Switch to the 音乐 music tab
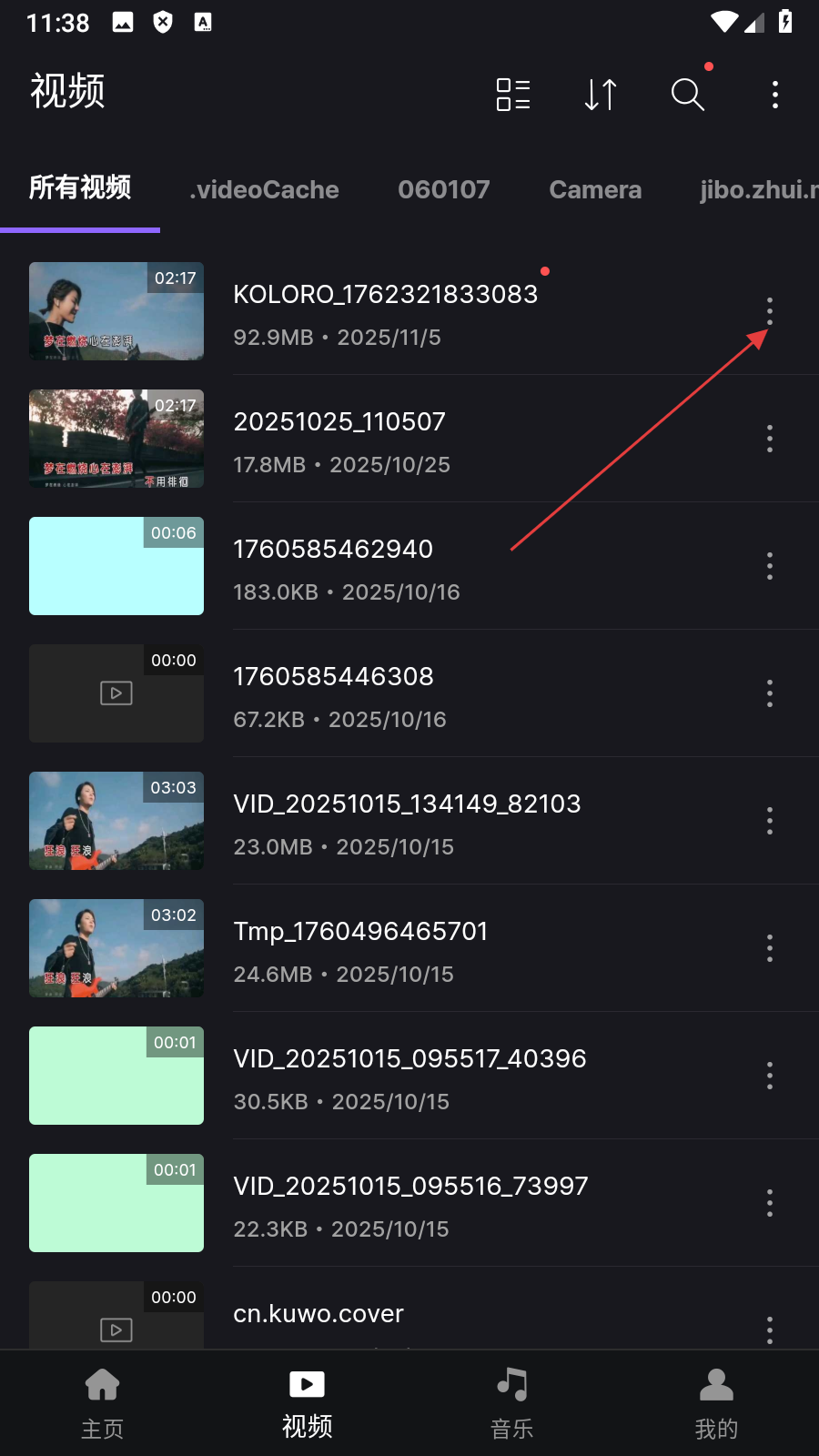The height and width of the screenshot is (1456, 819). point(511,1402)
